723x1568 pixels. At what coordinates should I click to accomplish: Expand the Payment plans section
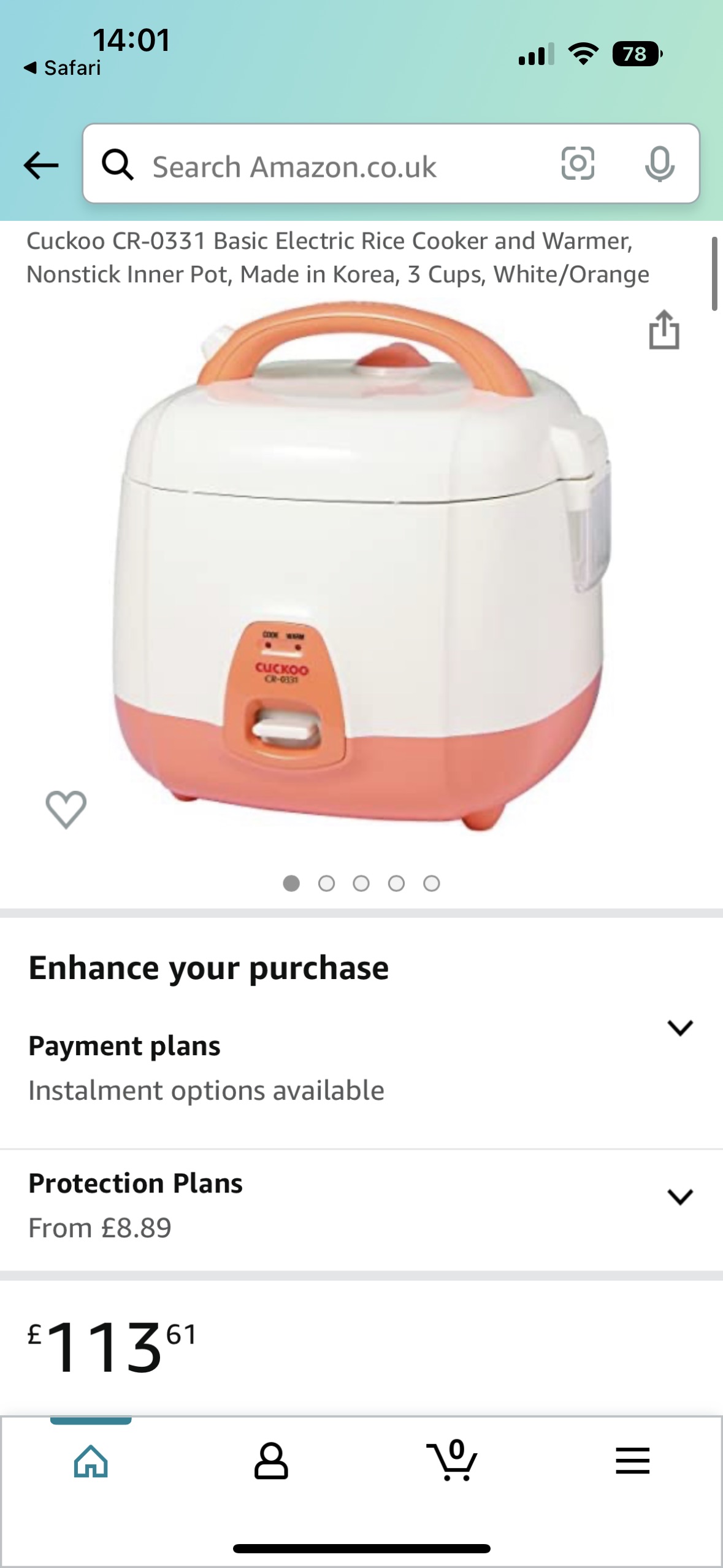pyautogui.click(x=679, y=1028)
